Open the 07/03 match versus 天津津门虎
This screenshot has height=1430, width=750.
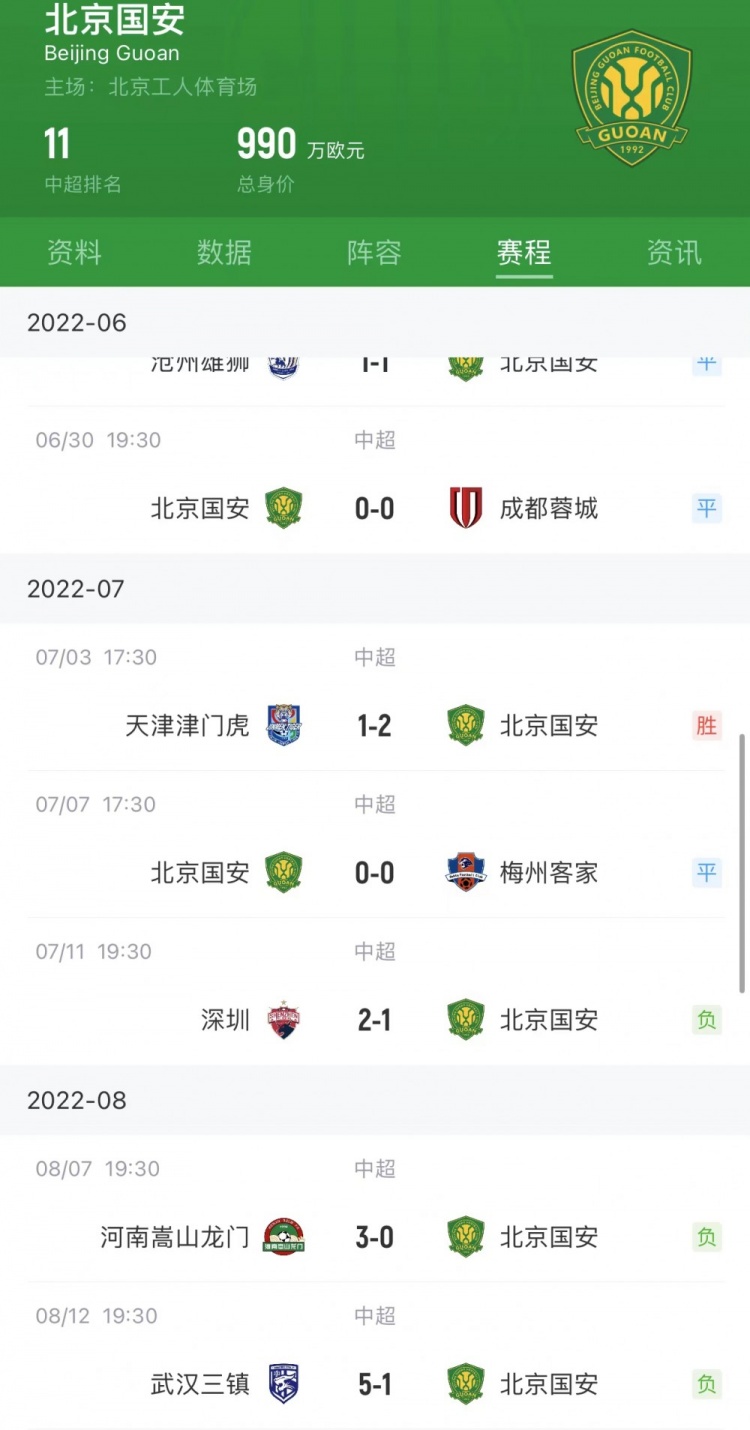tap(375, 697)
